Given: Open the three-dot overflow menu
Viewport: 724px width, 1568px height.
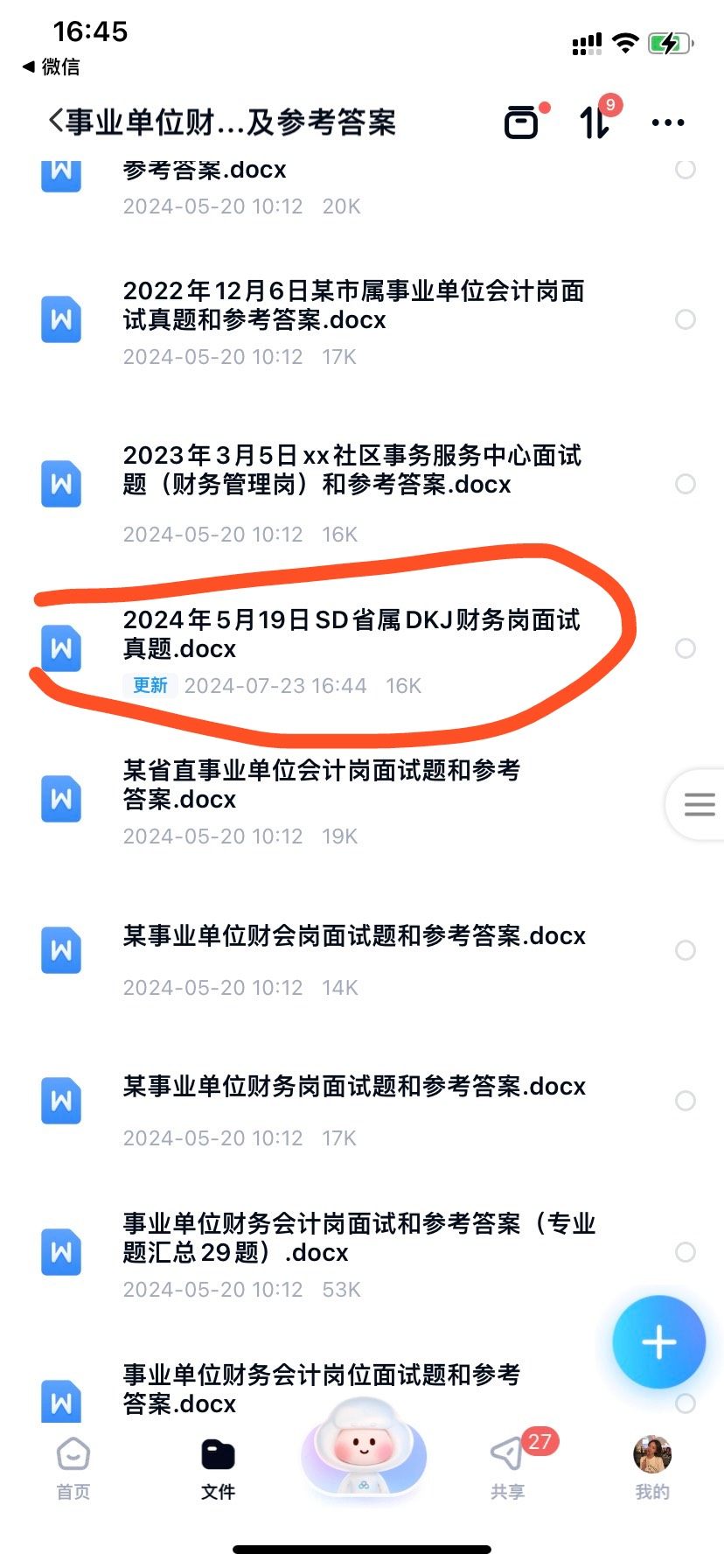Looking at the screenshot, I should tap(668, 122).
